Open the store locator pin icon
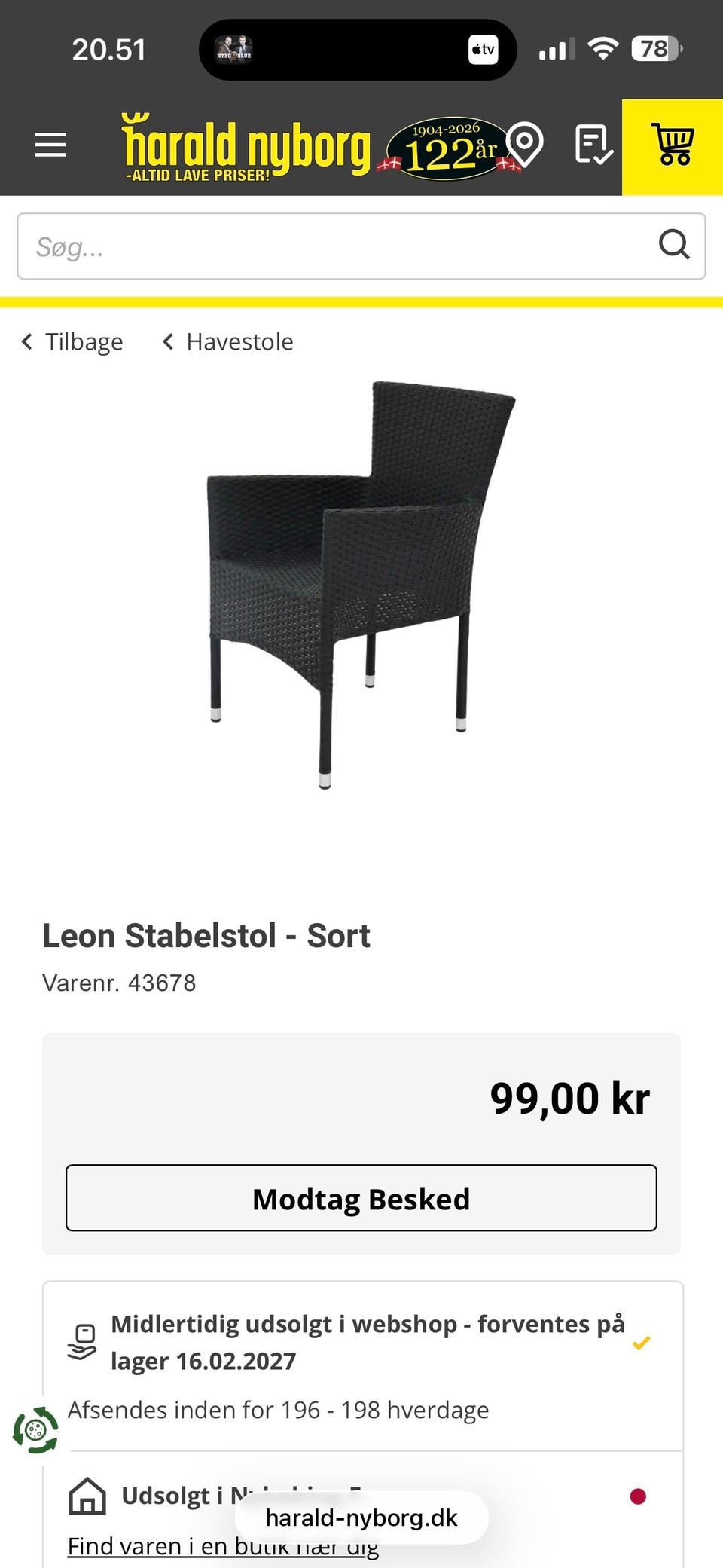 (524, 144)
